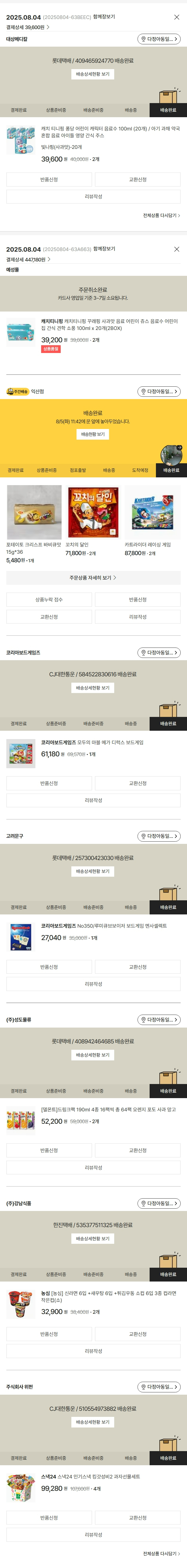Open 결제상세 39,600원 payment details
187x1568 pixels.
coord(27,27)
